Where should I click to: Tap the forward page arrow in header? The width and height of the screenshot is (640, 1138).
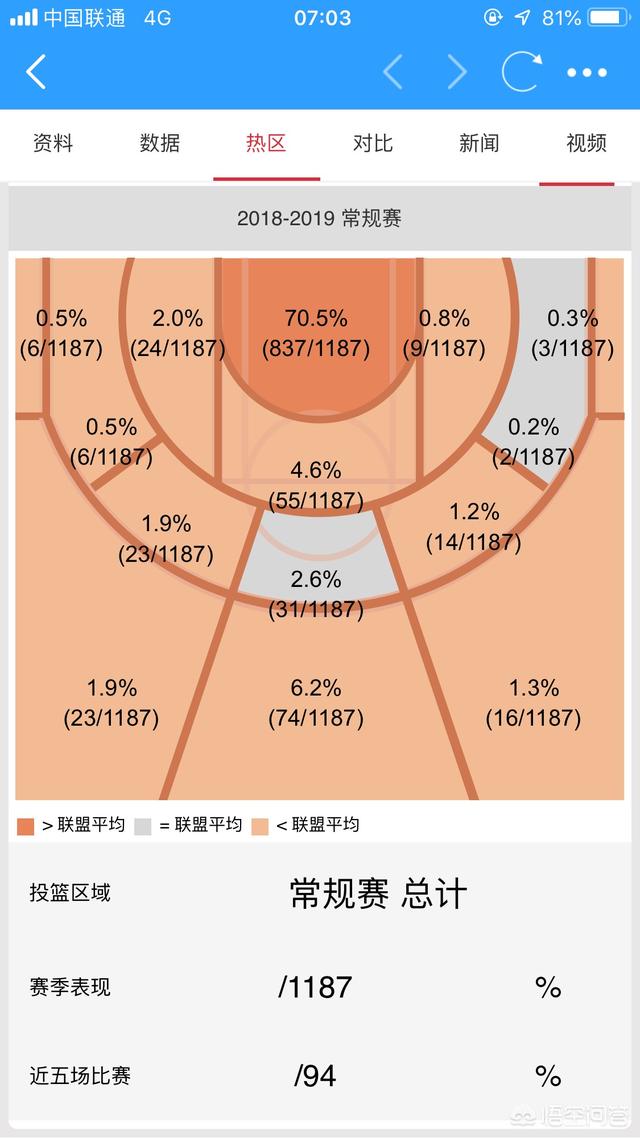coord(456,72)
